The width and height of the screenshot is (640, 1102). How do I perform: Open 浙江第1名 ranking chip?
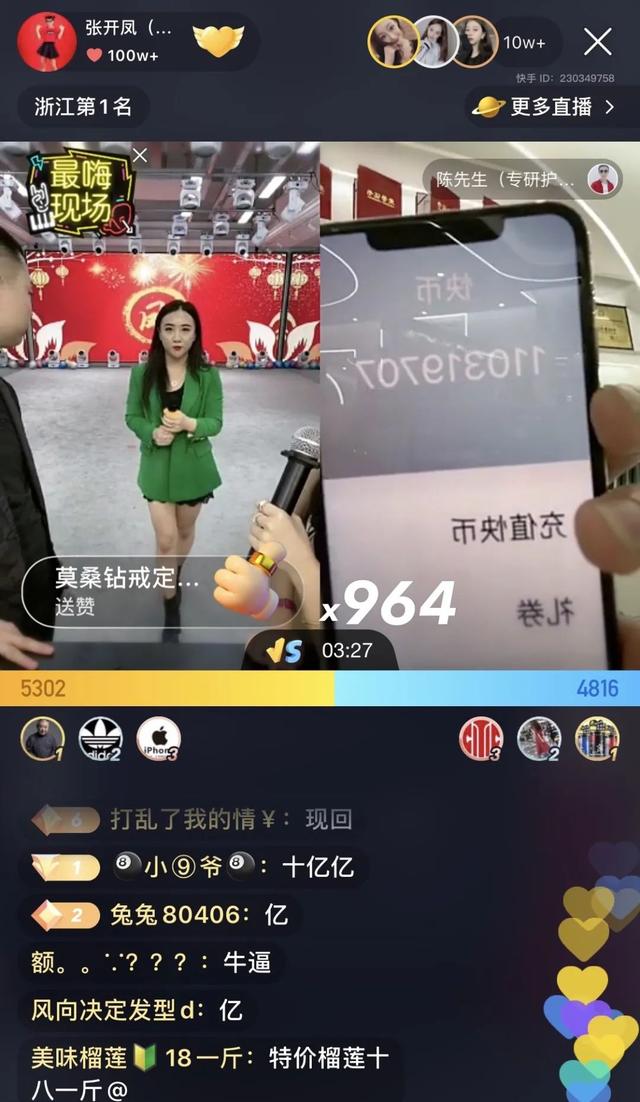83,107
